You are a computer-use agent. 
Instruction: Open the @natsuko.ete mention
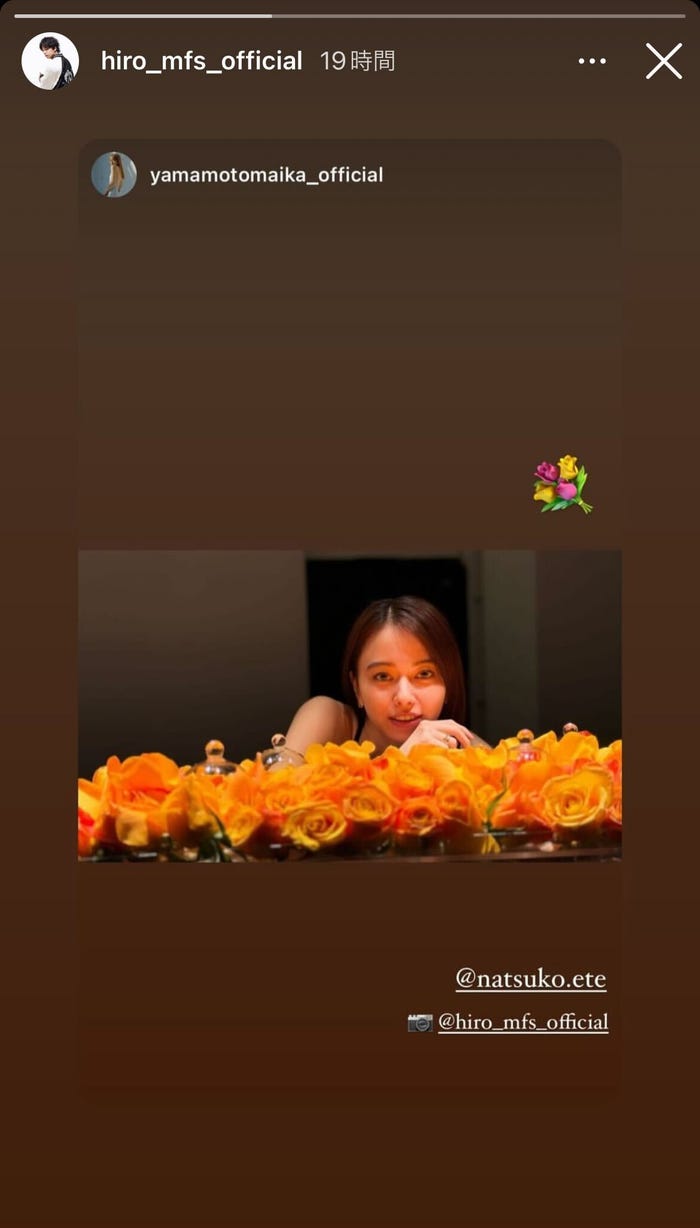pos(531,978)
